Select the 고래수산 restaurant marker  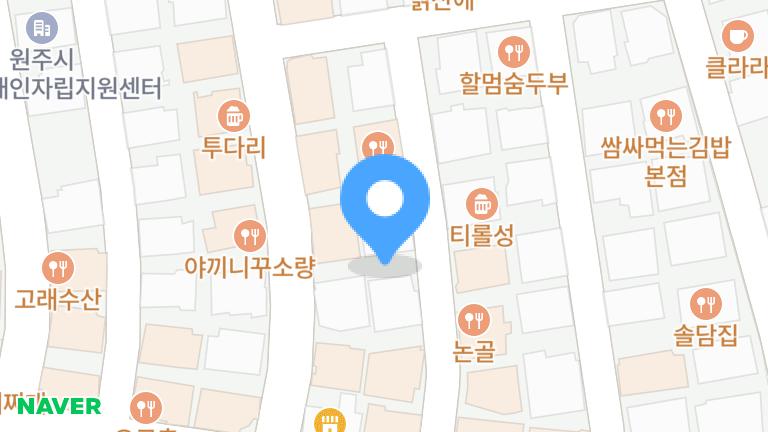pyautogui.click(x=58, y=268)
